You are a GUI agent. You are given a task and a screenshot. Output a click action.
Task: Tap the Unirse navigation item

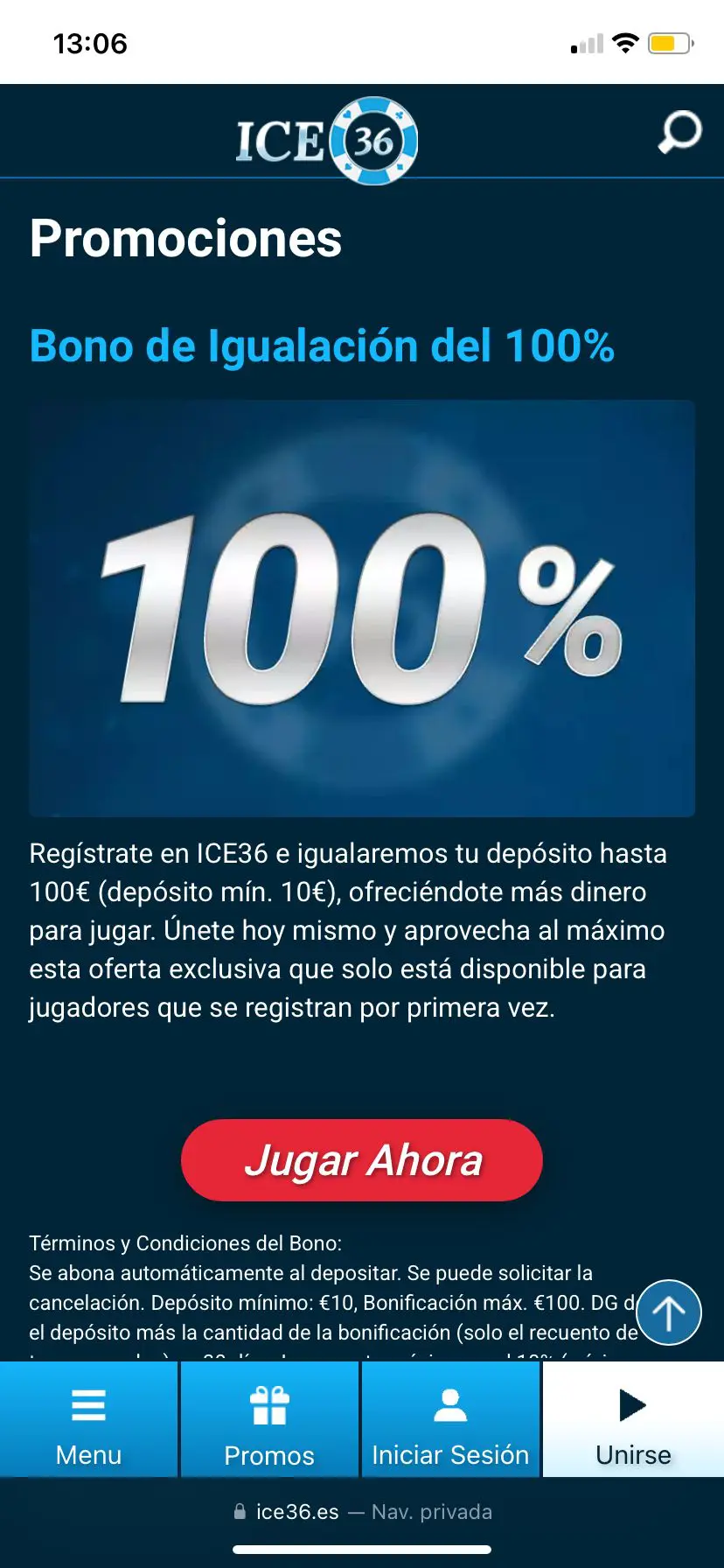tap(631, 1454)
